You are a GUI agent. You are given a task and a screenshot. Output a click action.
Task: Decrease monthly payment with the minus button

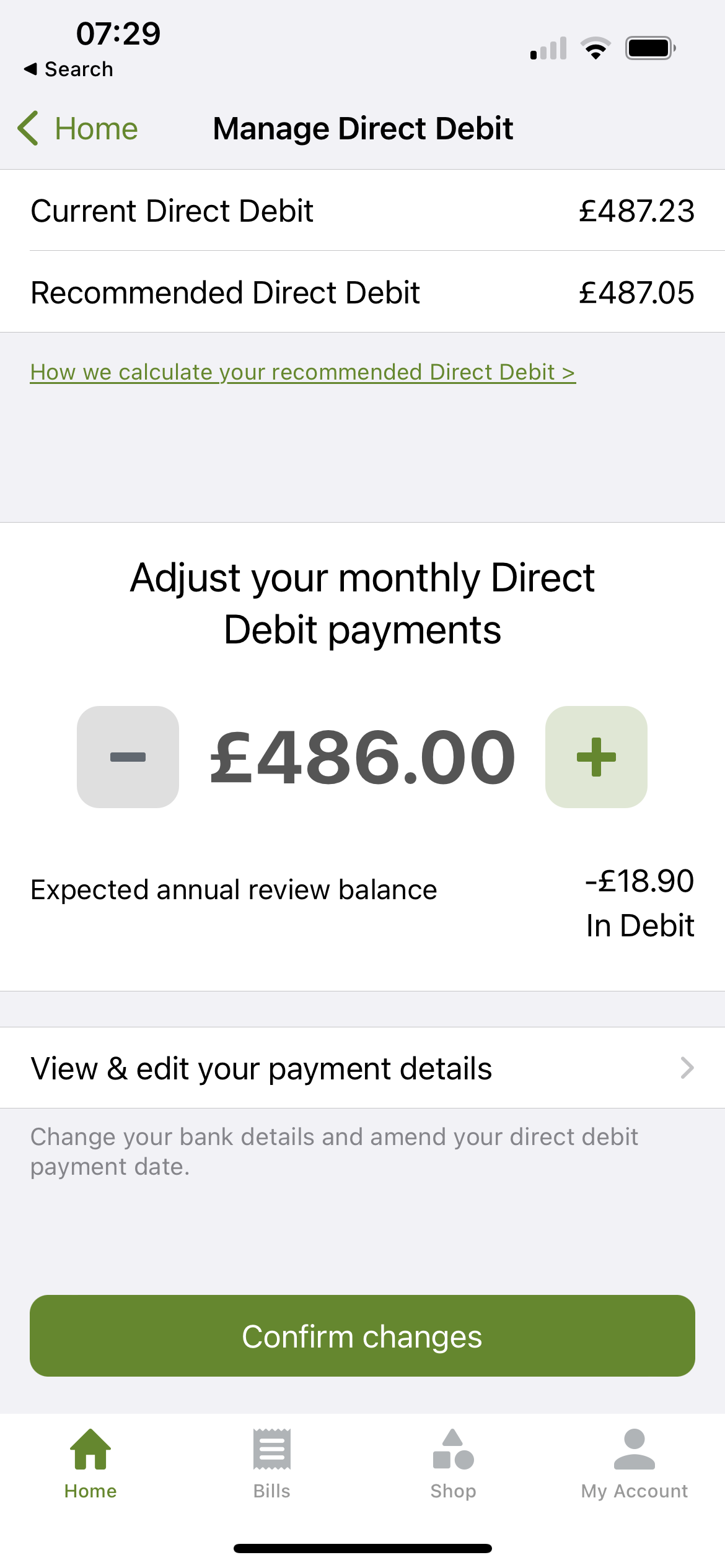click(128, 757)
